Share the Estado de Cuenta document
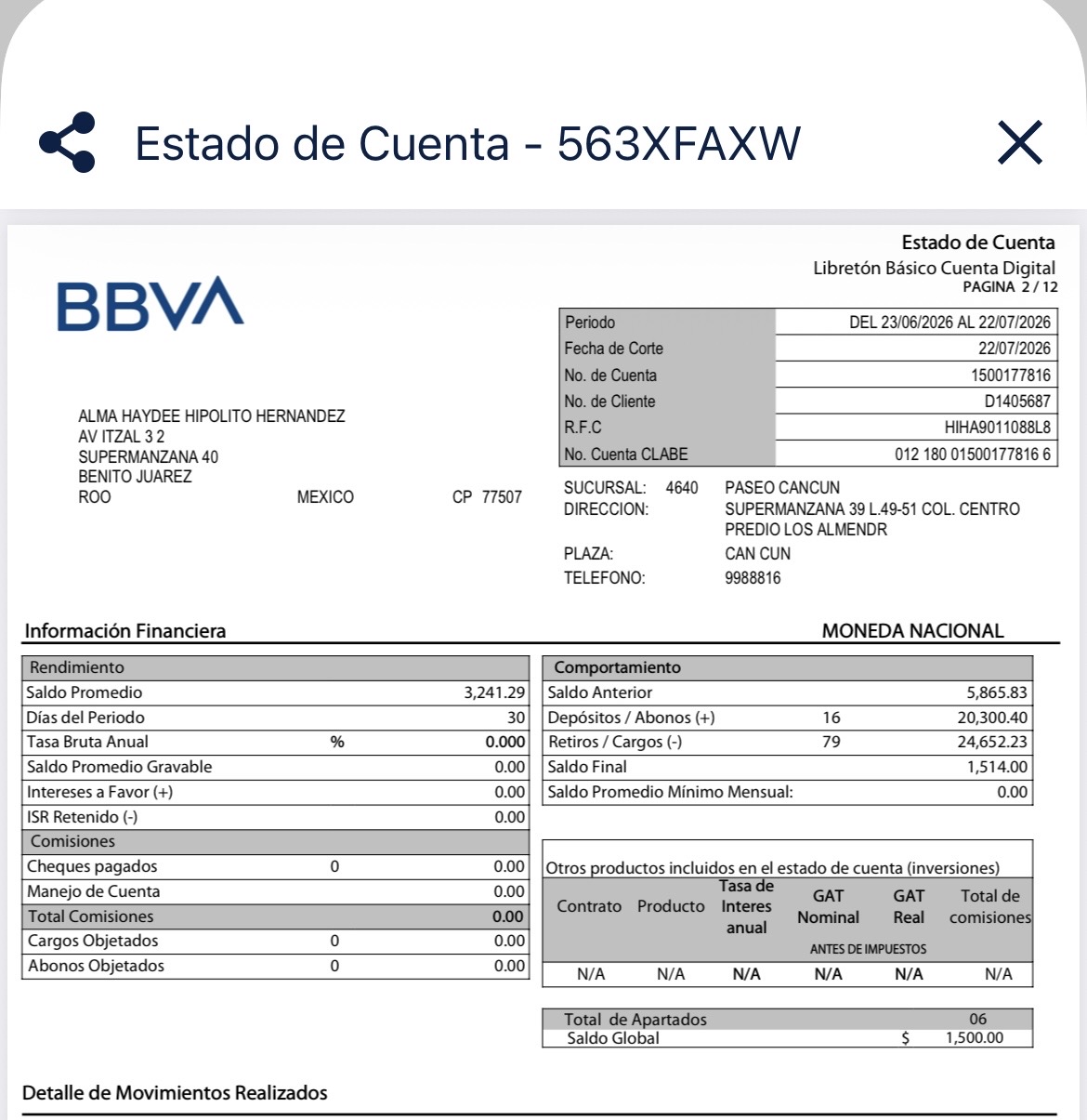Screen dimensions: 1087x1120 (67, 142)
